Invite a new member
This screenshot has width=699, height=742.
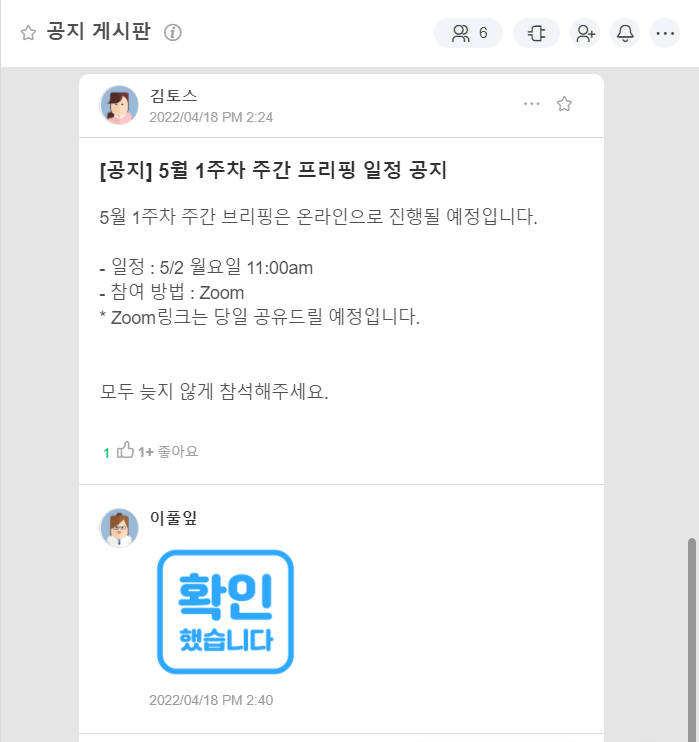(585, 33)
